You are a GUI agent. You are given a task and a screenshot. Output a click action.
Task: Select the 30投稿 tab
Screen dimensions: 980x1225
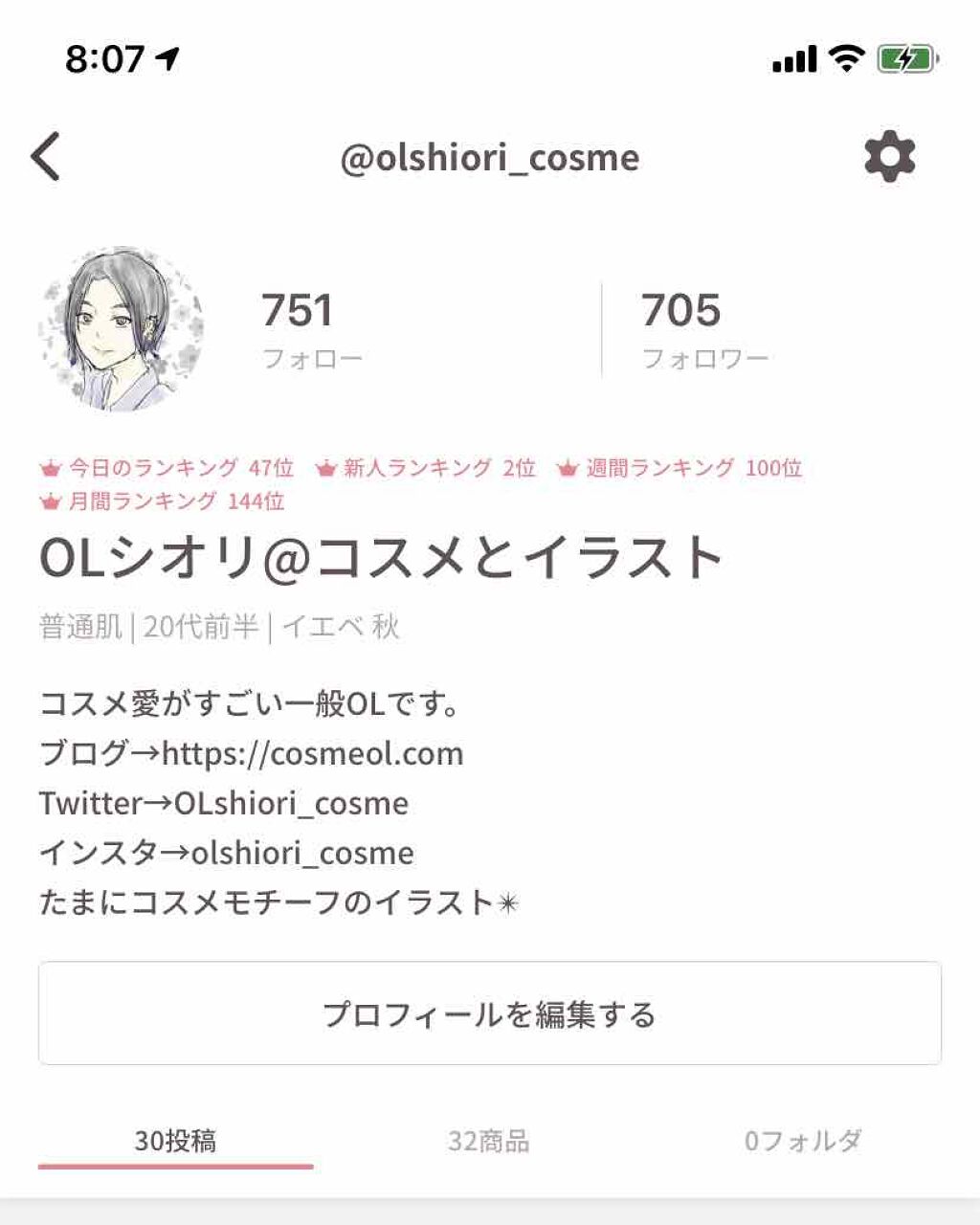point(176,1140)
